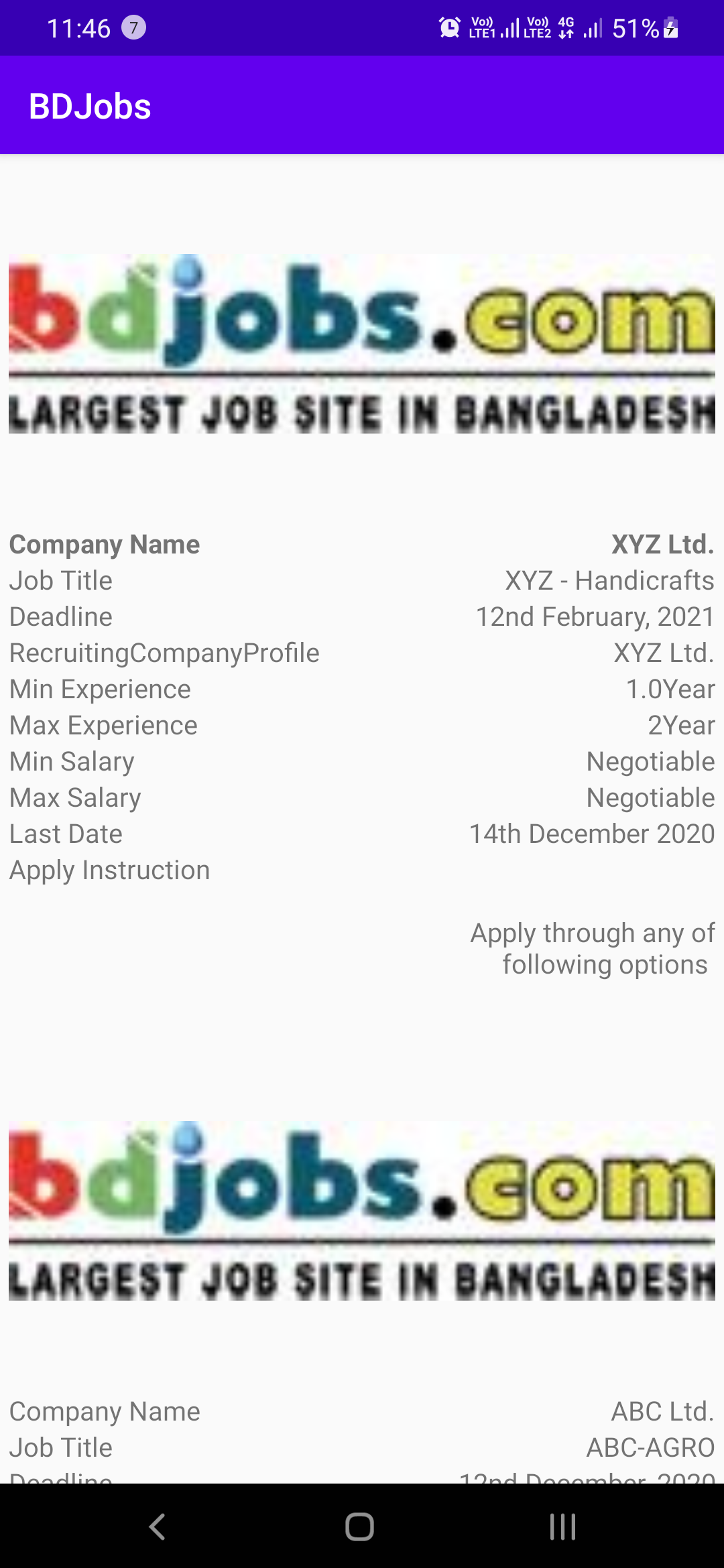Tap the 51% battery percentage indicator
The width and height of the screenshot is (724, 1568).
pos(636,27)
